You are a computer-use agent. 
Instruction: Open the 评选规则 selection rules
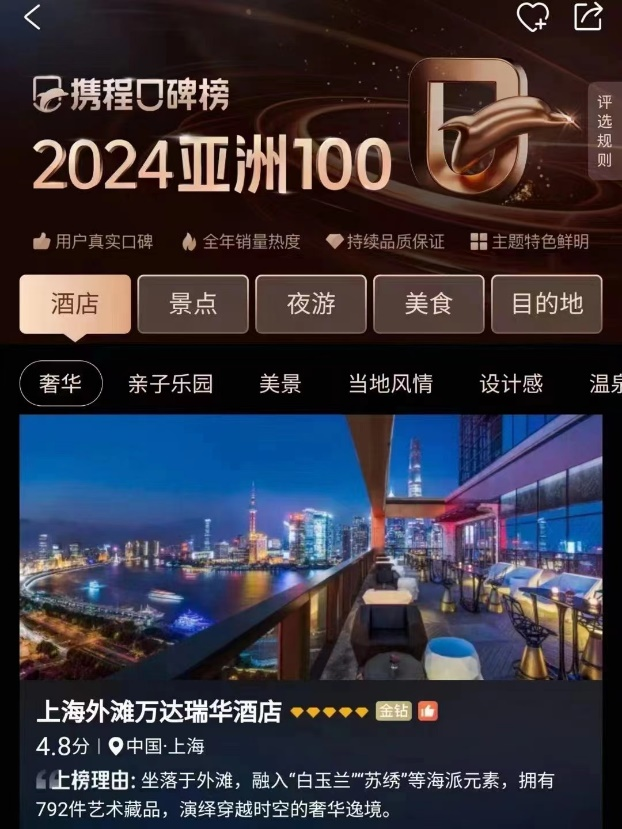[604, 131]
